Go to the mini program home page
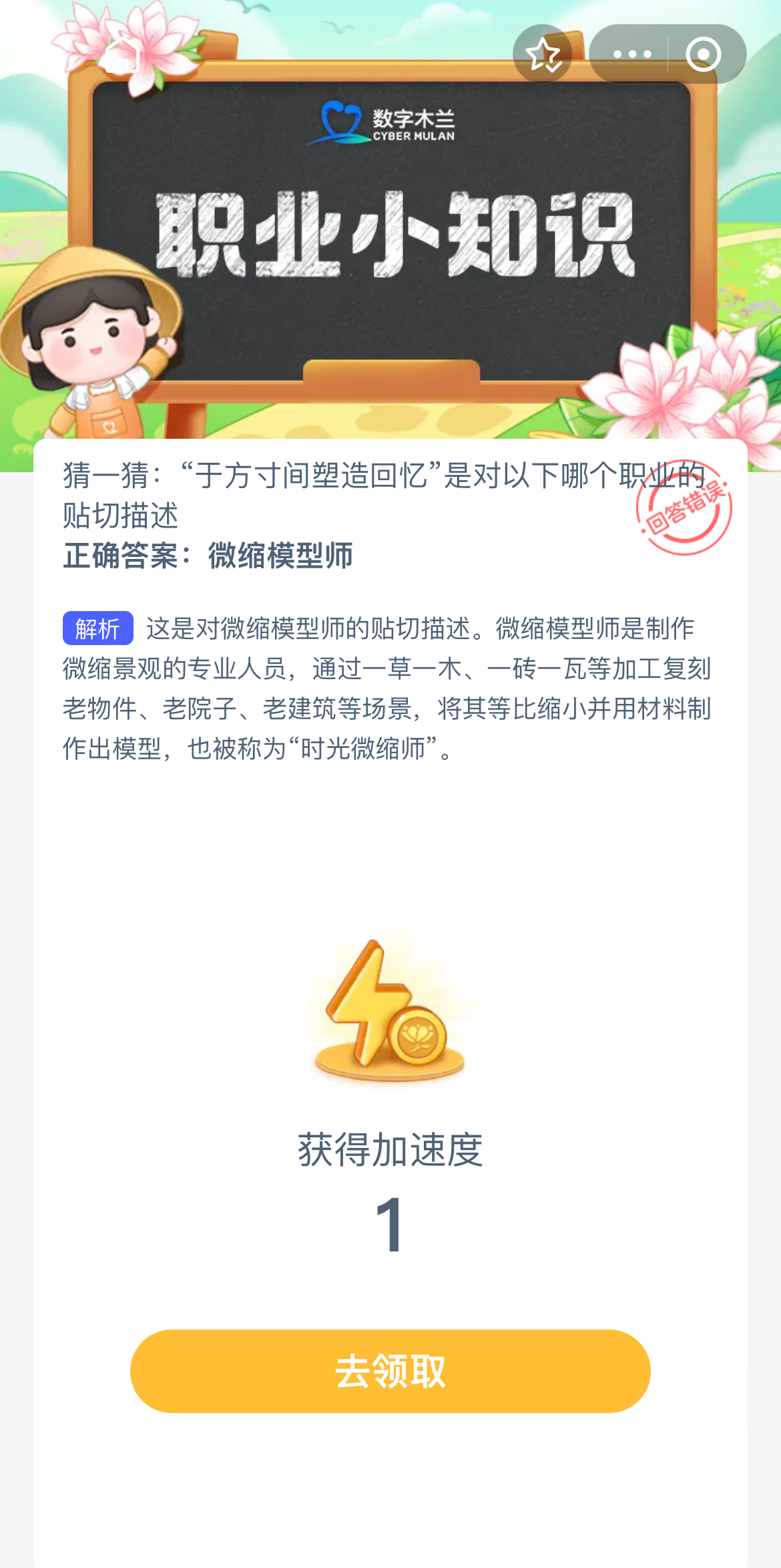This screenshot has width=781, height=1568. (122, 55)
